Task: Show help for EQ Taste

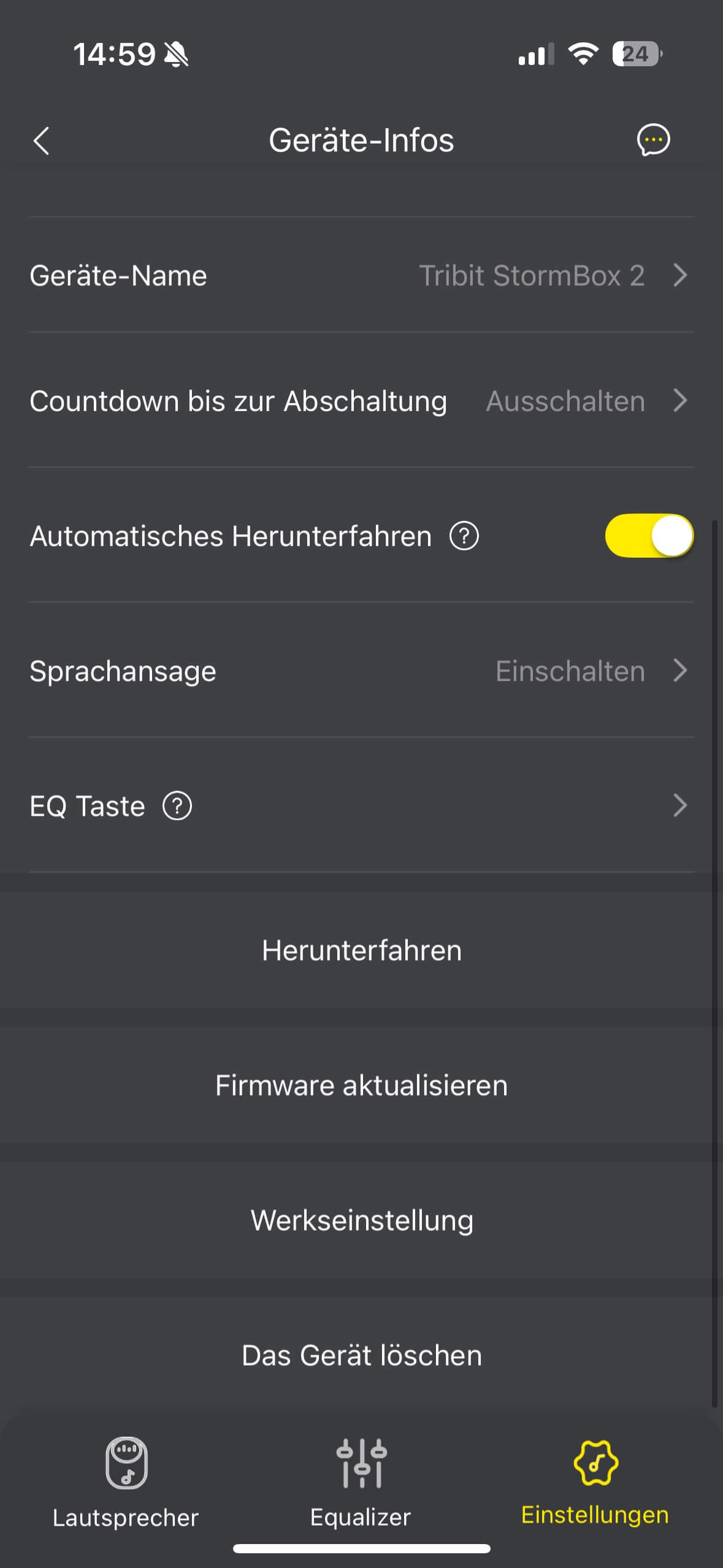Action: click(177, 805)
